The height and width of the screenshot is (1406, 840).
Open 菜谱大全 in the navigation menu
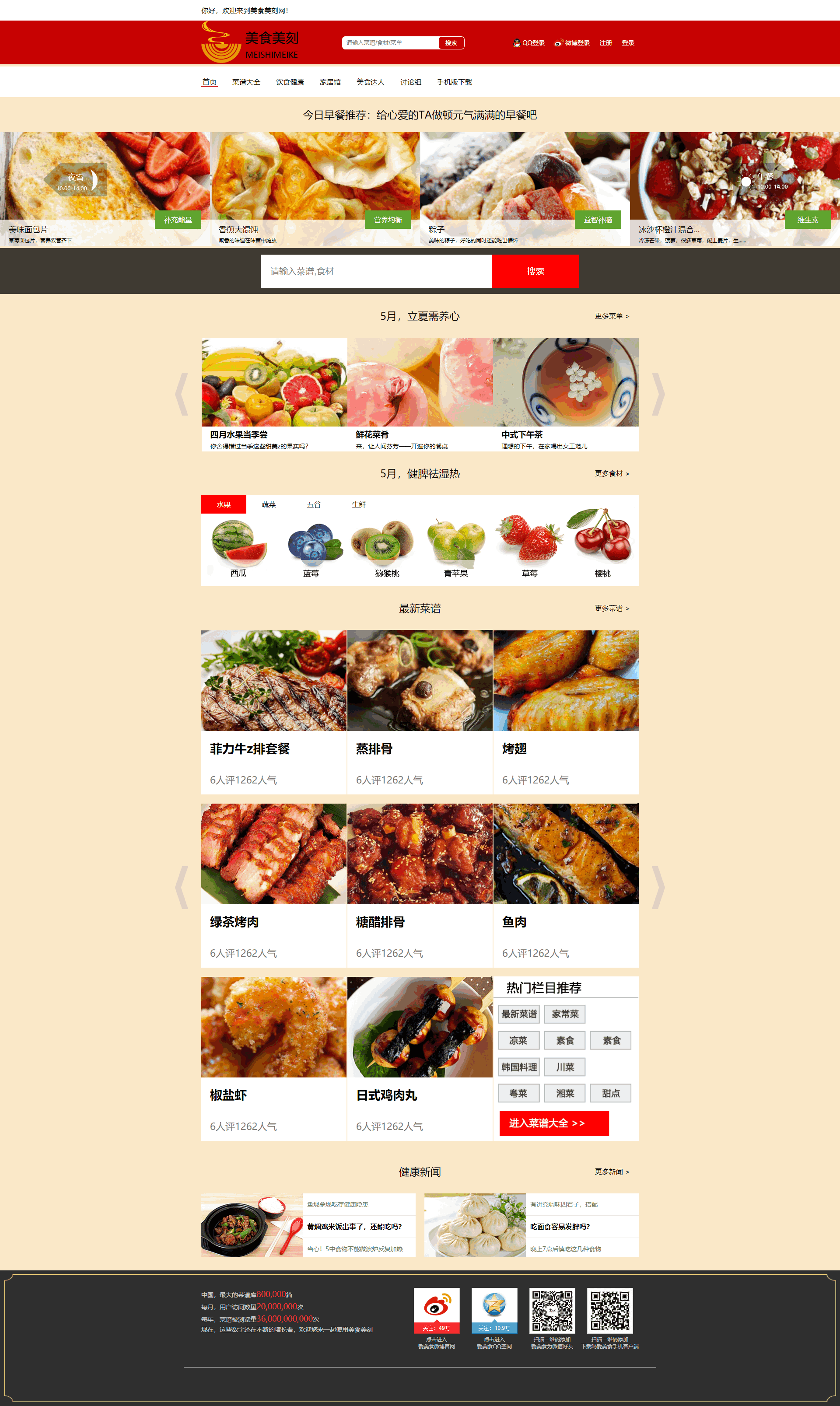coord(246,82)
